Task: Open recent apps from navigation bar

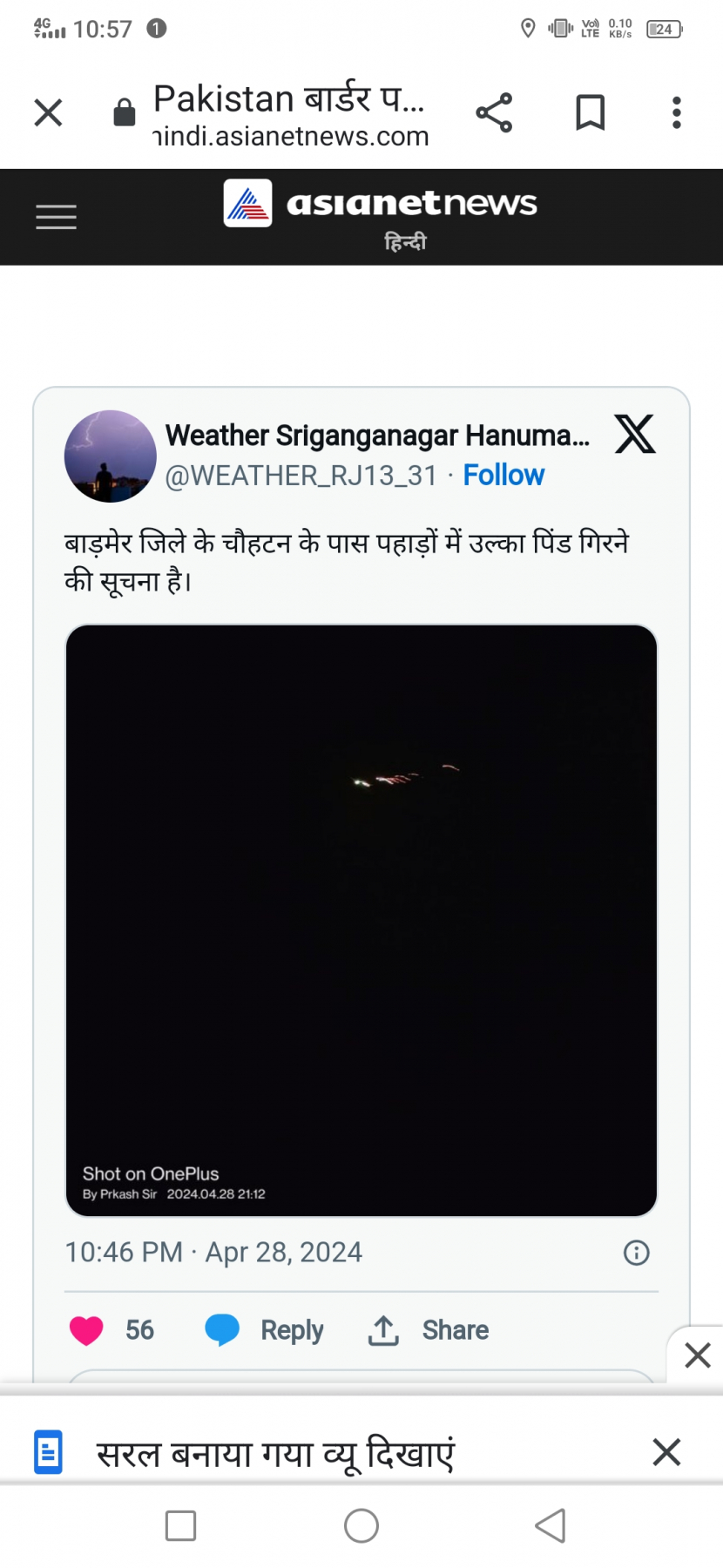Action: click(x=180, y=1525)
